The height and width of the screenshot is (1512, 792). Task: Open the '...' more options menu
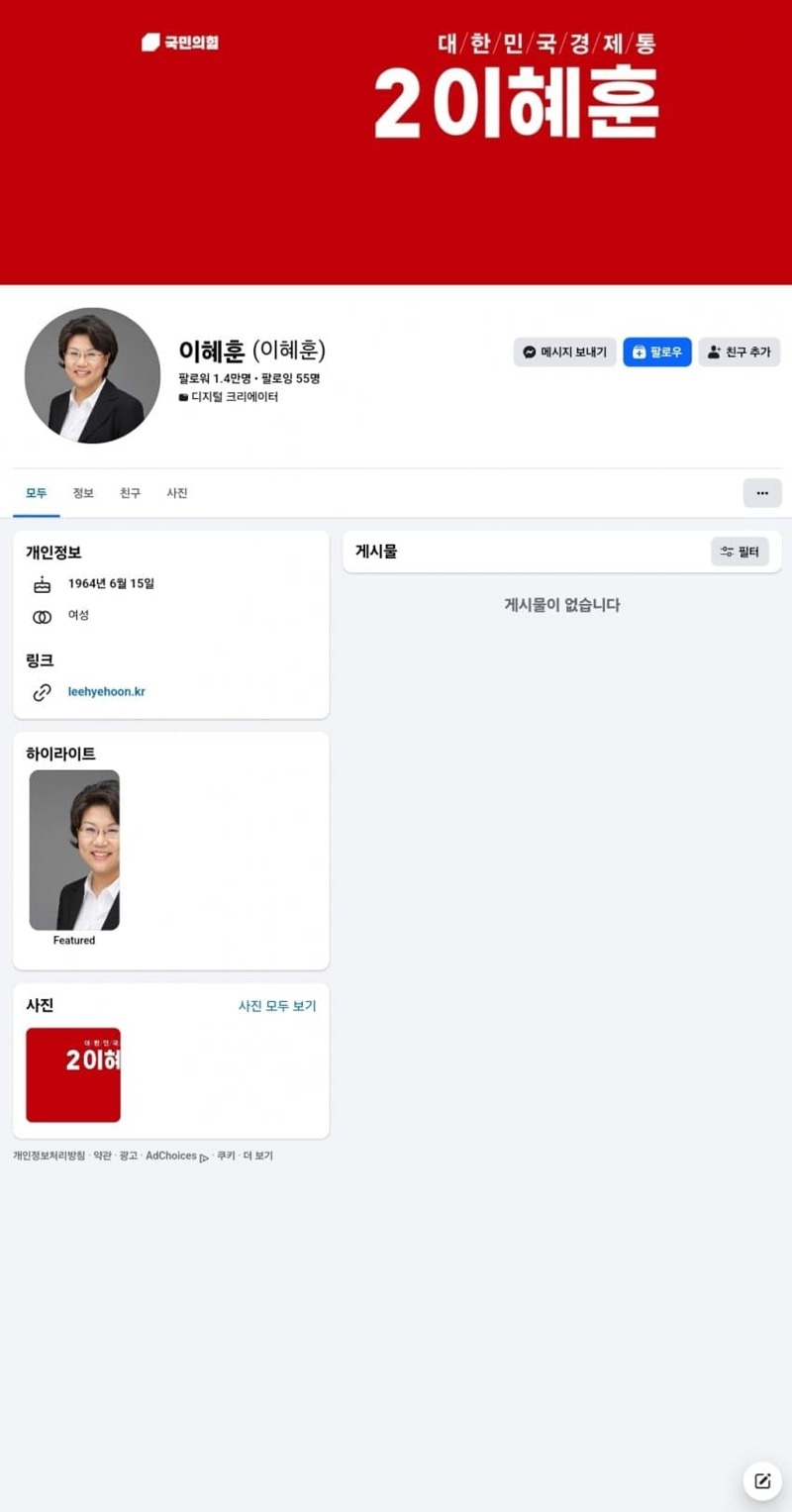pyautogui.click(x=761, y=492)
